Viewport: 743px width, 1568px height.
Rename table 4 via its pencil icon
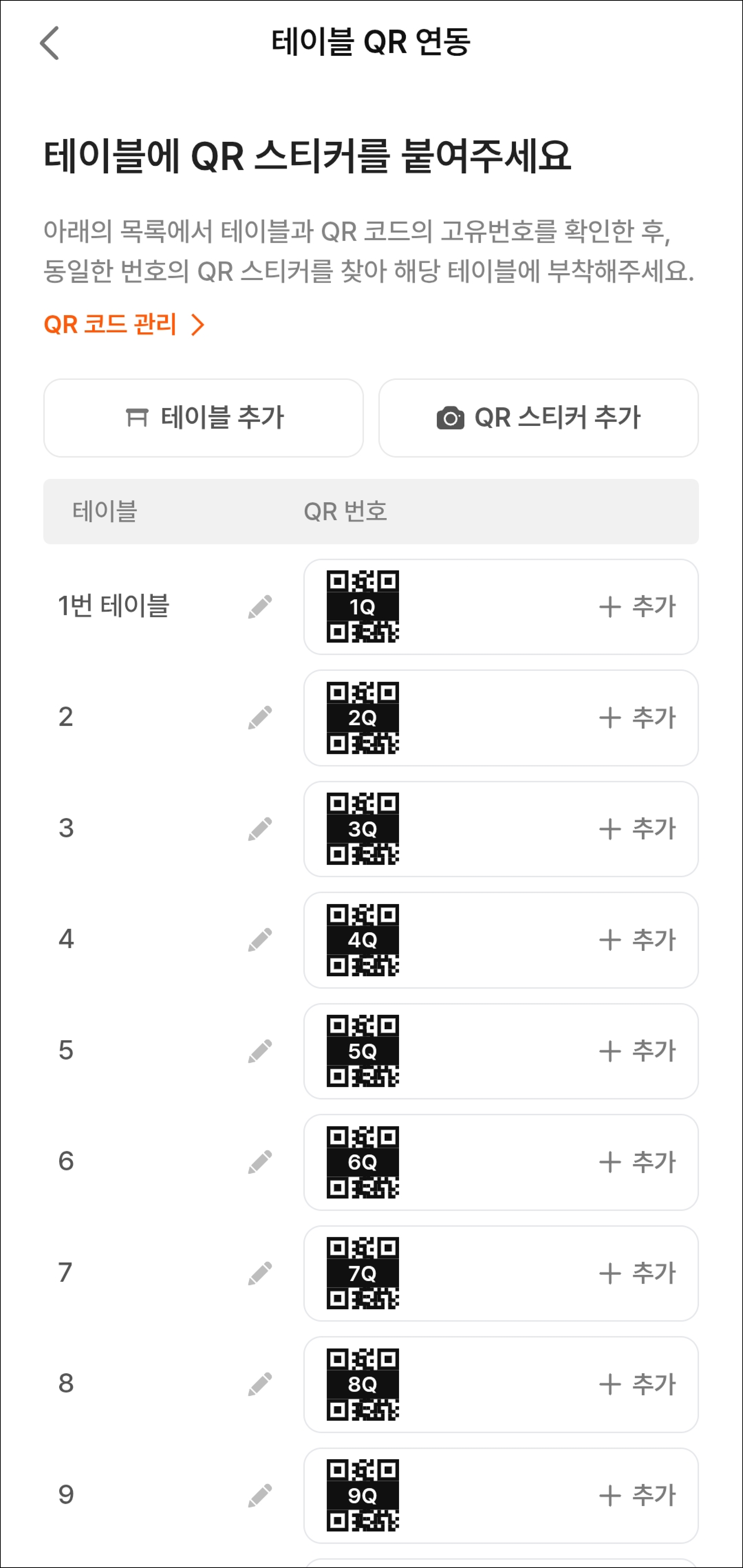pyautogui.click(x=260, y=940)
